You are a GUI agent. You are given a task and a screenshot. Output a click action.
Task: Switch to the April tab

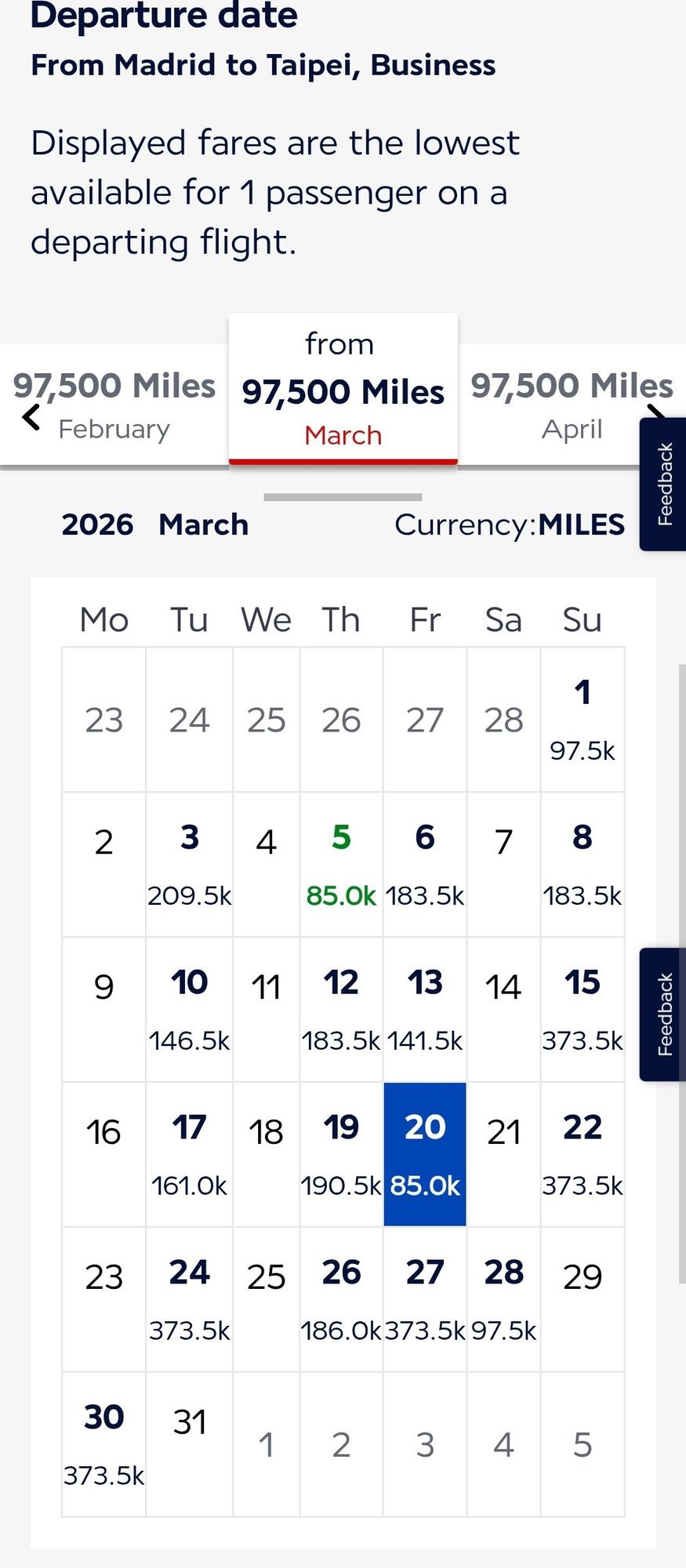tap(572, 405)
